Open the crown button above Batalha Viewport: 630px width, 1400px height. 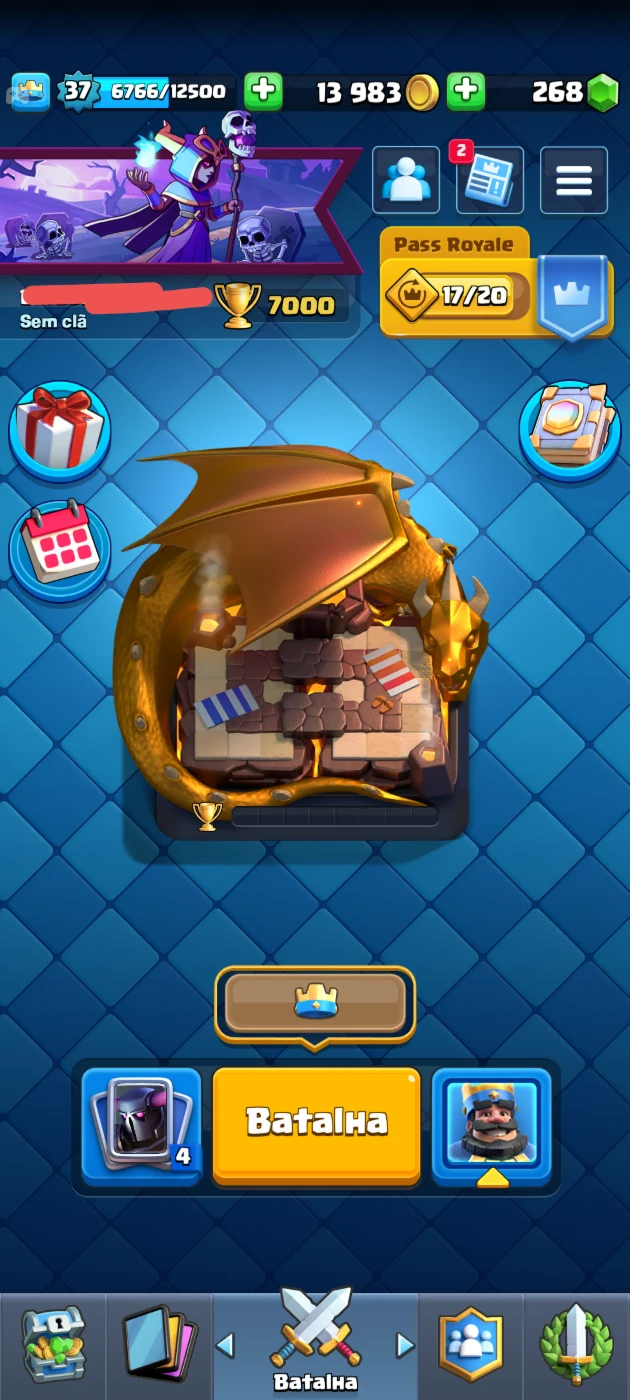(x=315, y=1003)
